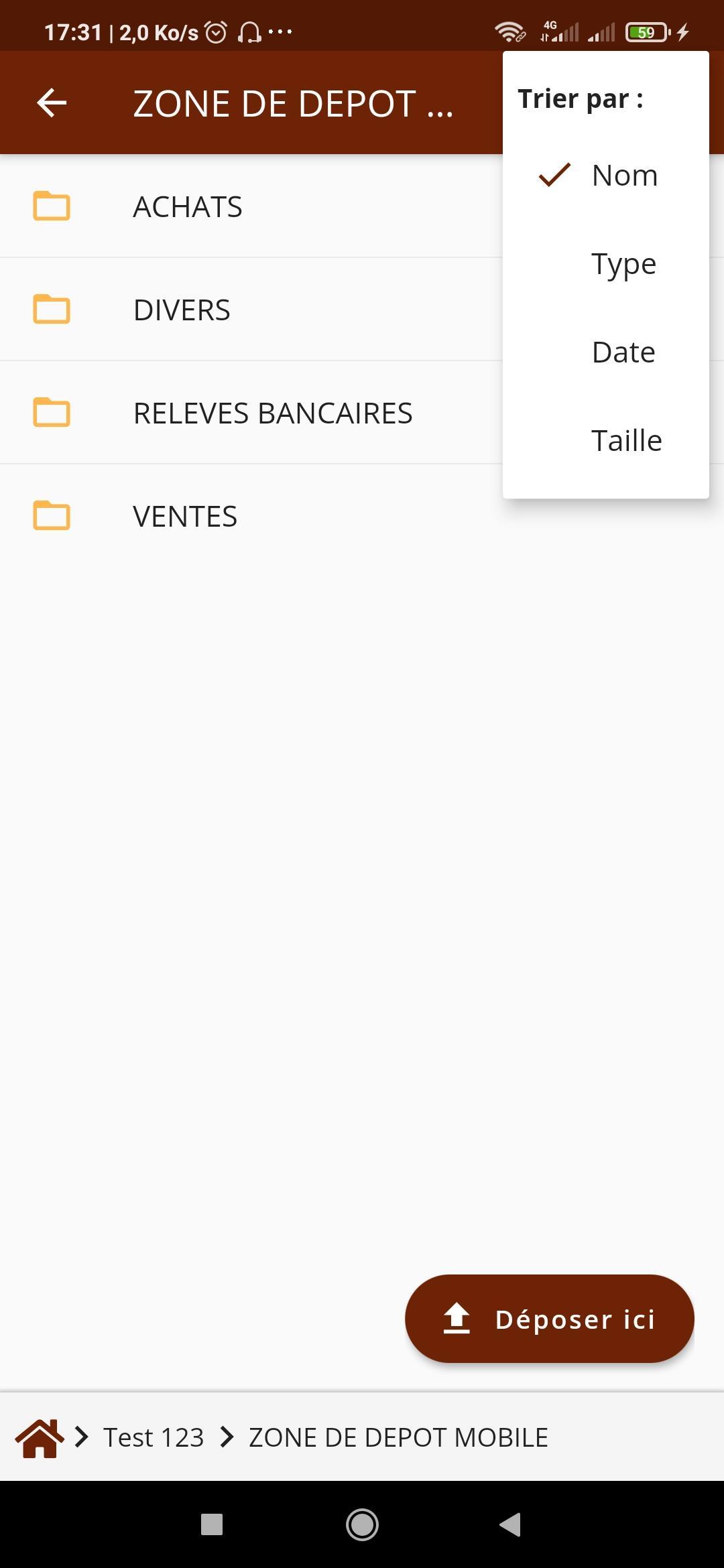Tap the Déposer ici upload button

550,1319
